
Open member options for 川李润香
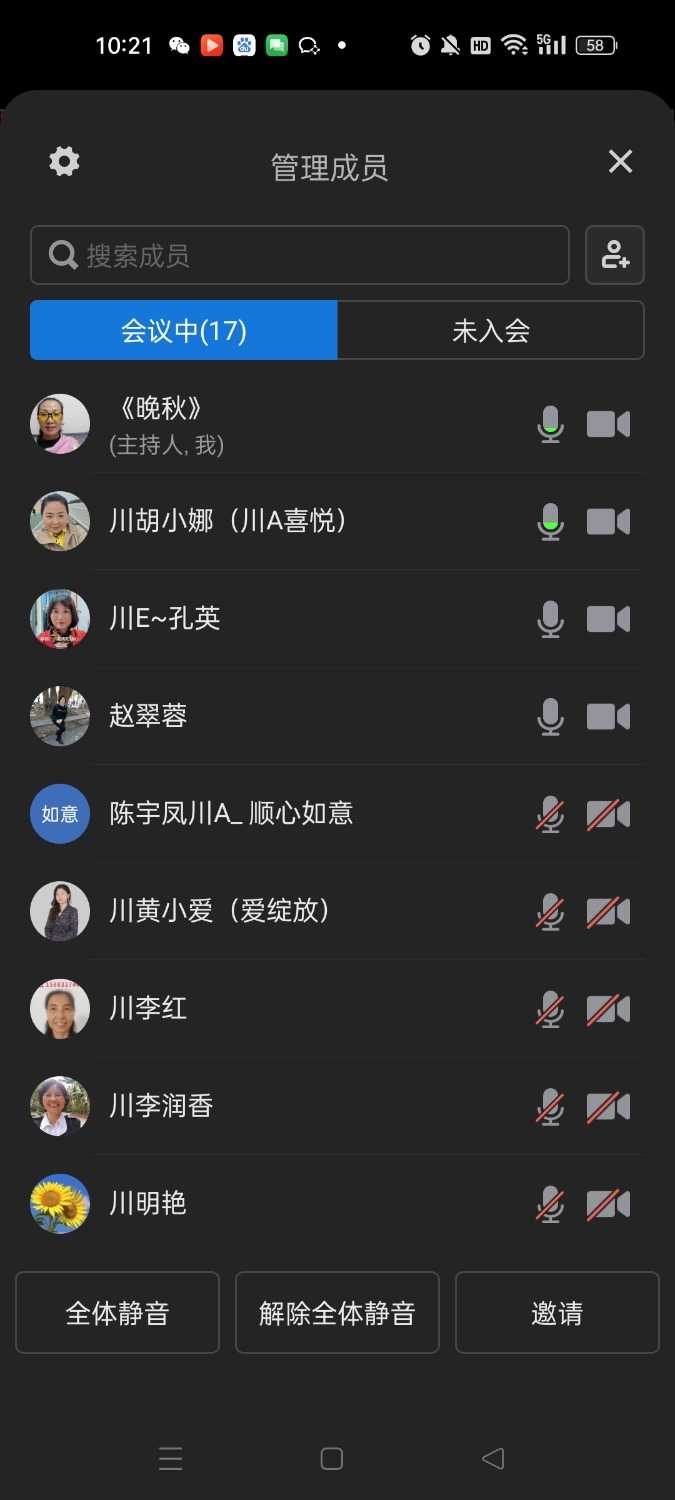click(x=161, y=1105)
